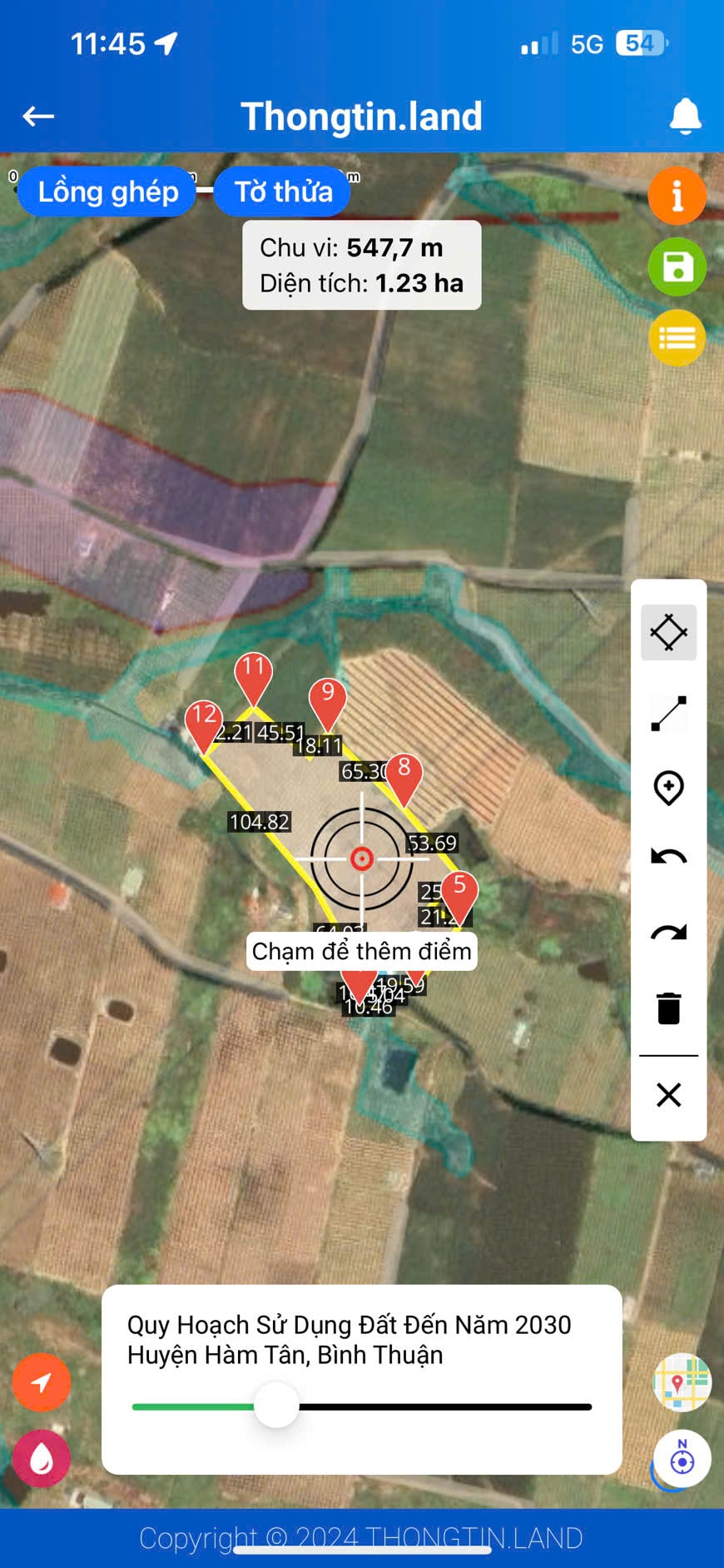Choose the polygon area measuring tool
724x1568 pixels.
pyautogui.click(x=669, y=633)
